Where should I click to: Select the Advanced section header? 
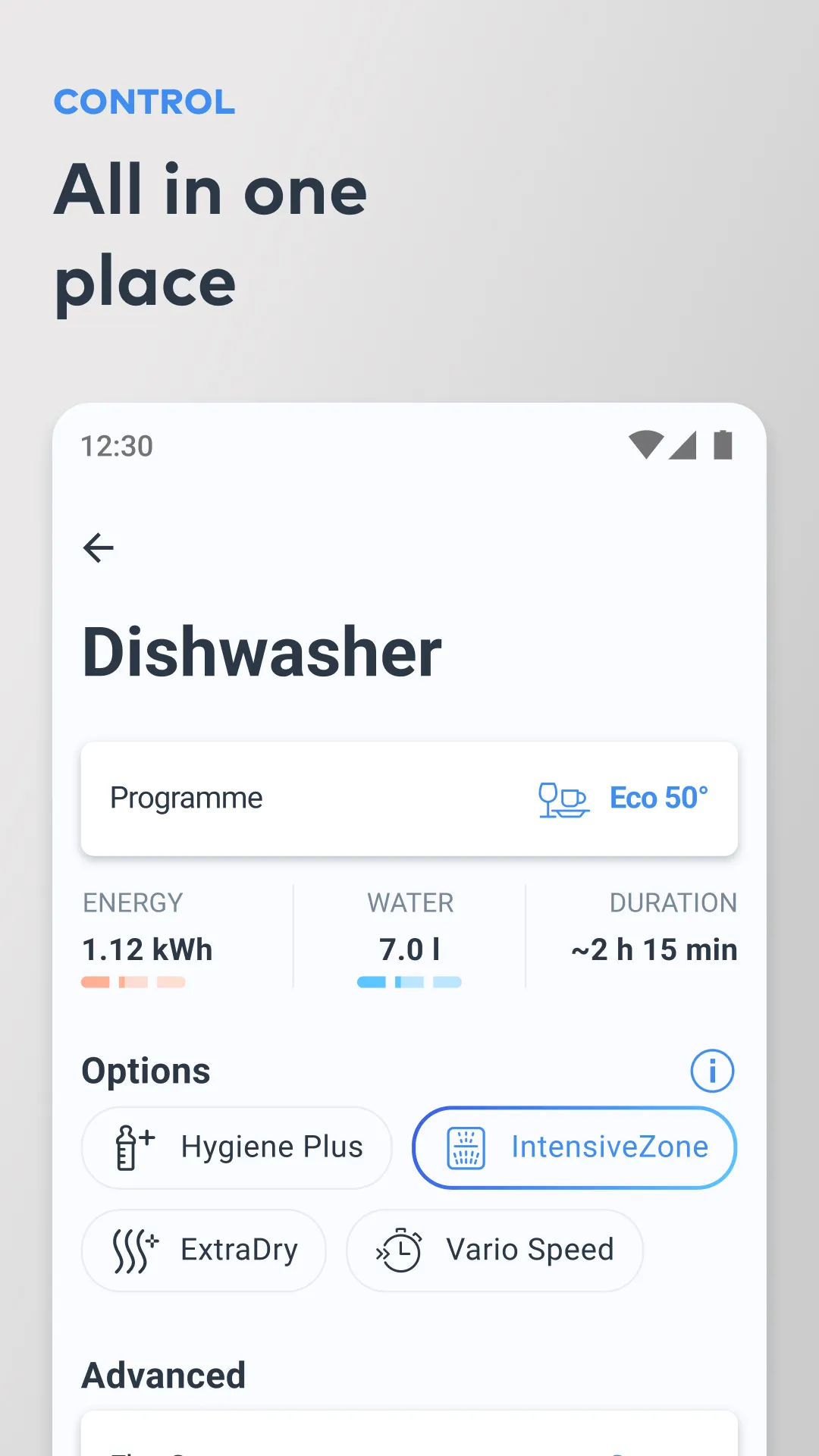coord(164,1375)
